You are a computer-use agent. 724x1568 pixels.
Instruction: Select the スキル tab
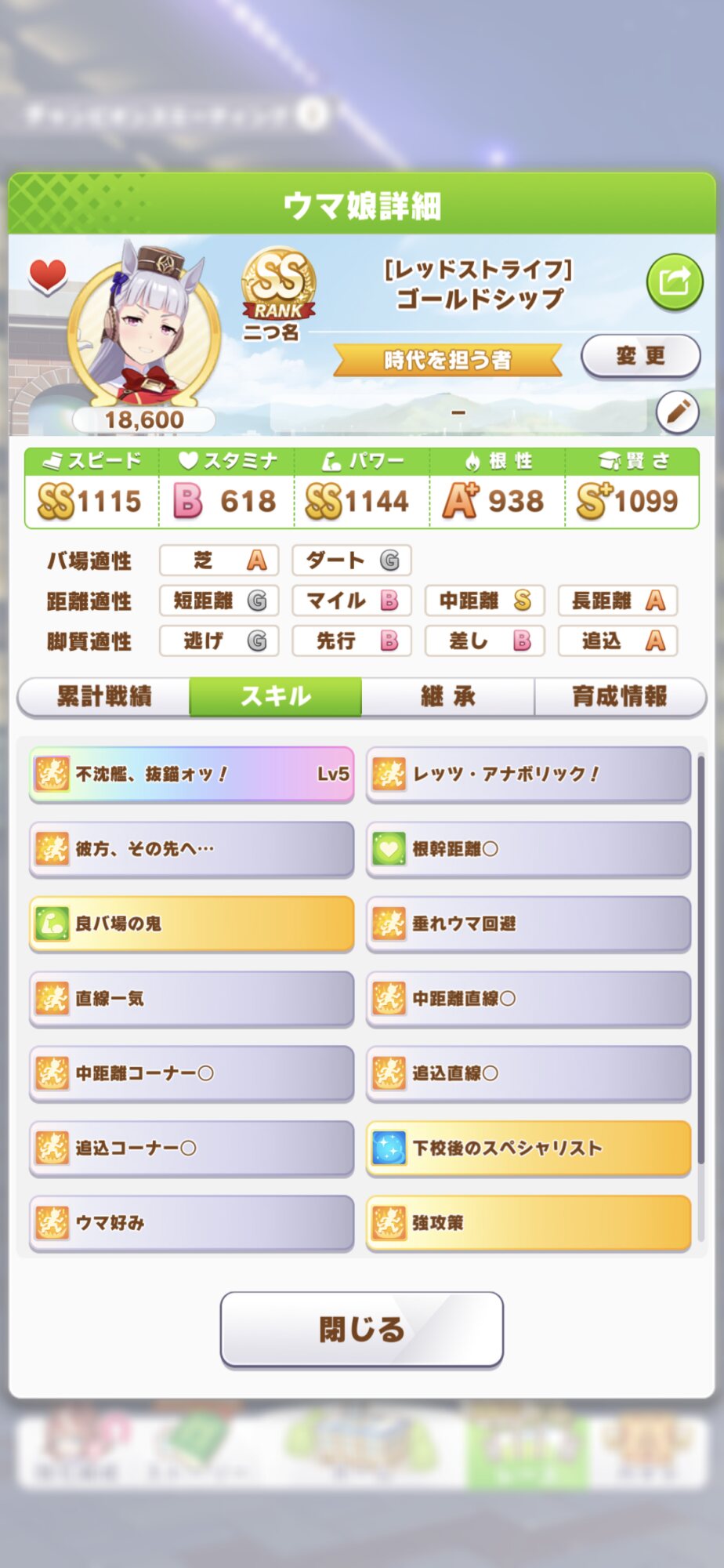[x=275, y=696]
